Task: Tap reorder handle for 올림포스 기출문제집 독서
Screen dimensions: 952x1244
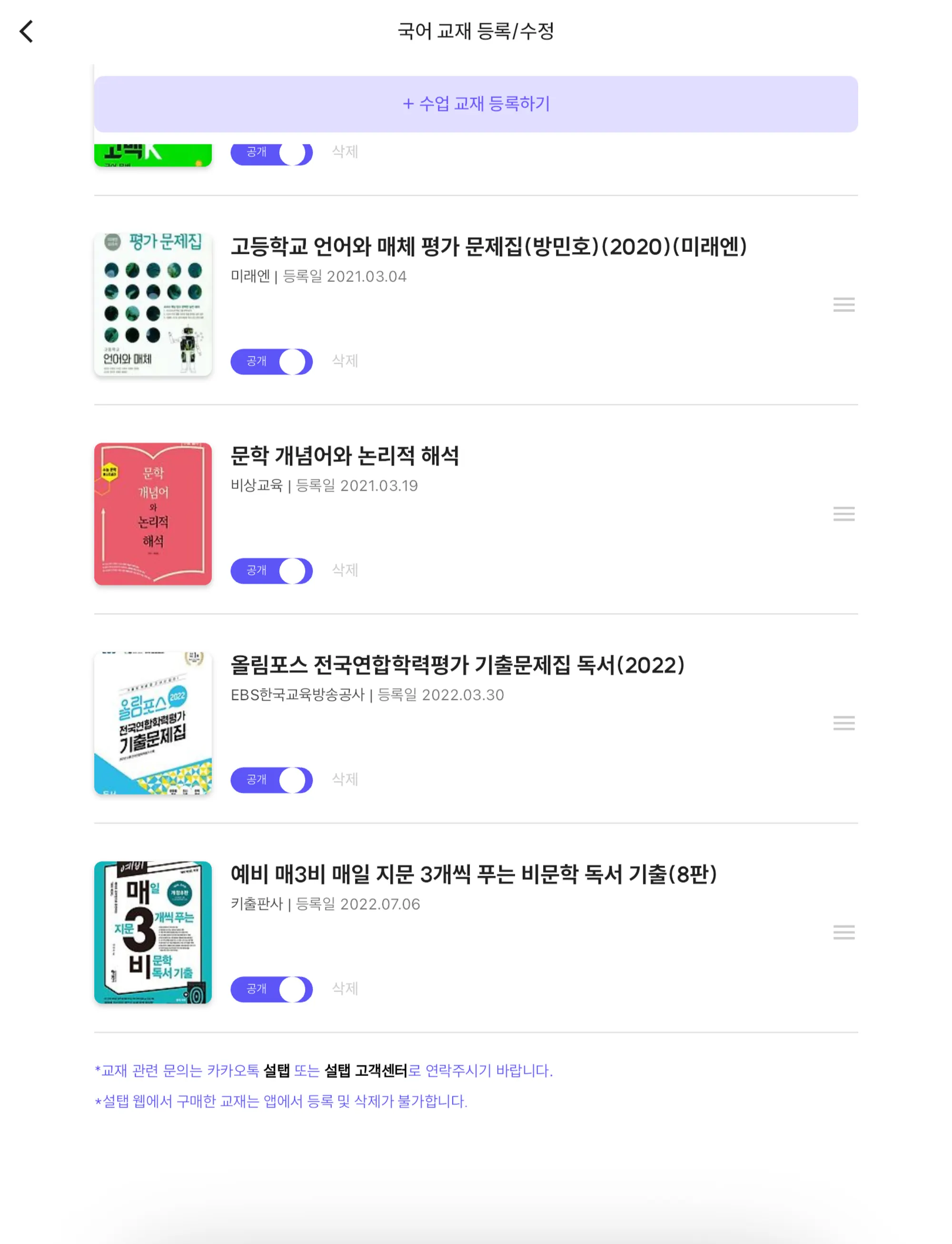Action: (843, 723)
